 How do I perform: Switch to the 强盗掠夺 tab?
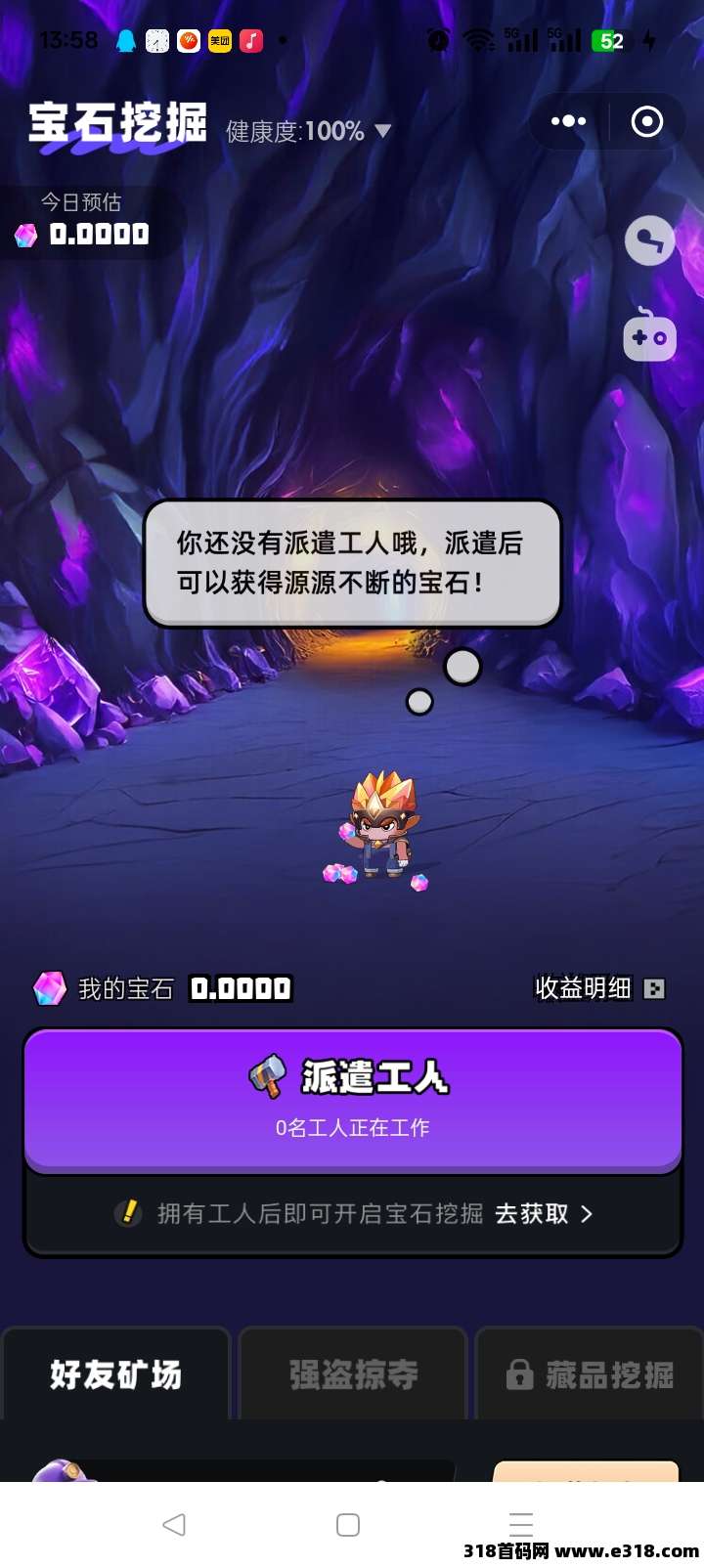coord(353,1375)
